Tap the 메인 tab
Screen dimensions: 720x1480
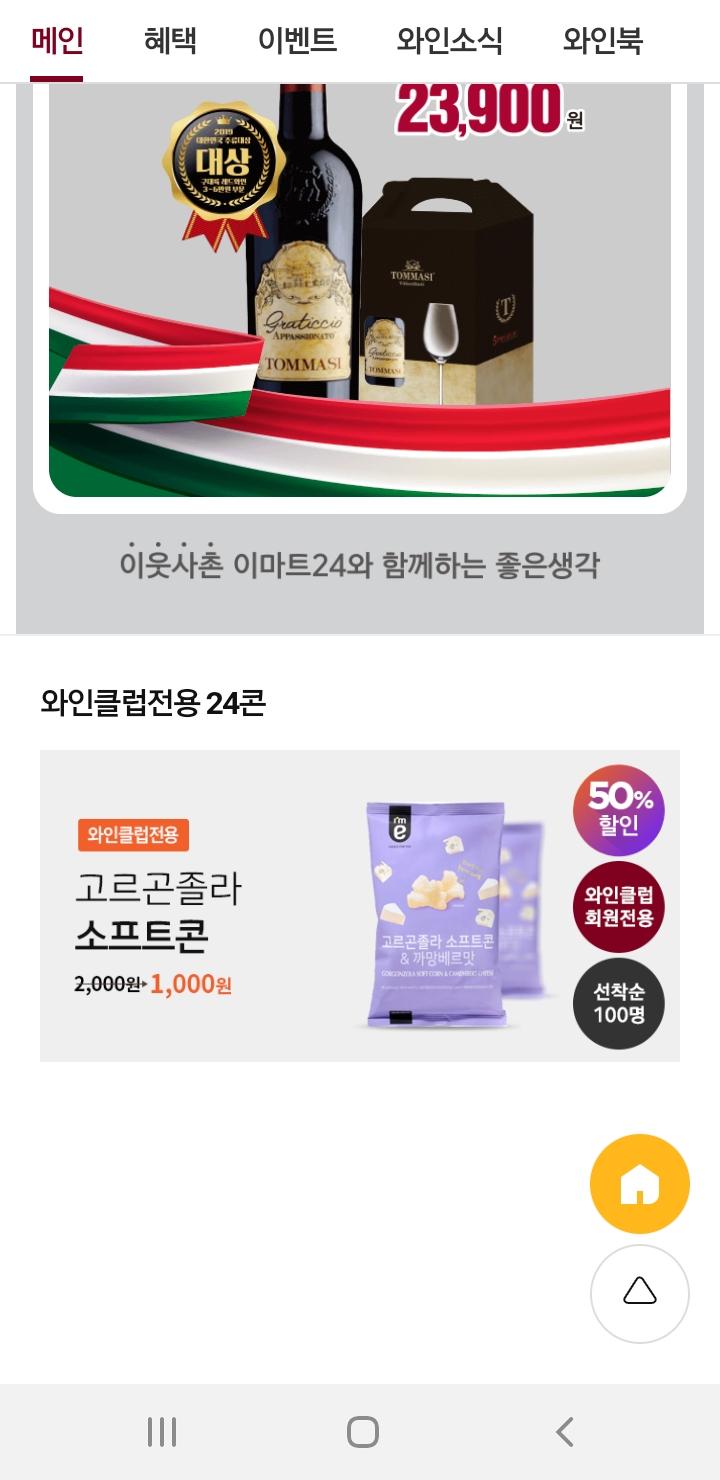coord(57,41)
